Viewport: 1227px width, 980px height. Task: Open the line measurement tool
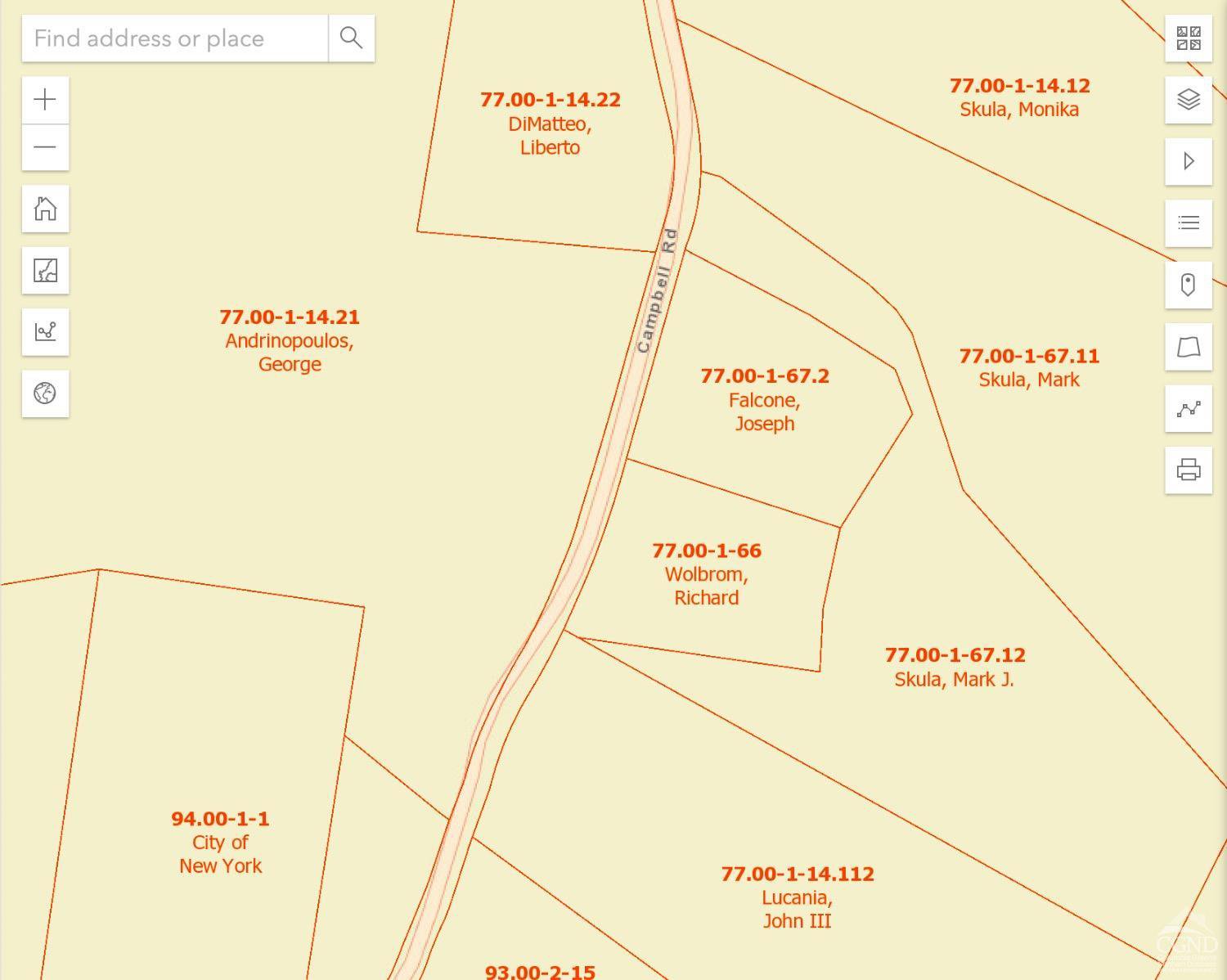pos(1188,409)
